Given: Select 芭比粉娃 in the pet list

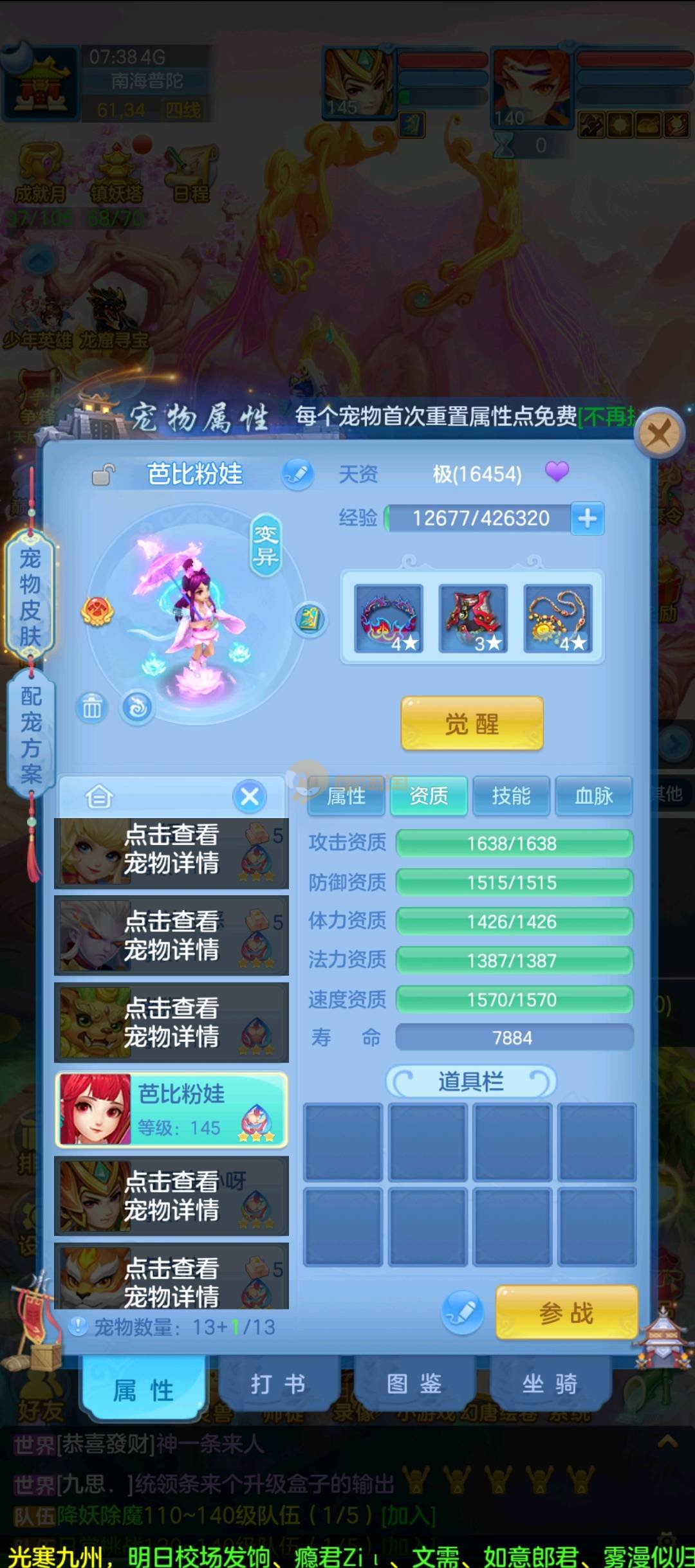Looking at the screenshot, I should 171,1109.
